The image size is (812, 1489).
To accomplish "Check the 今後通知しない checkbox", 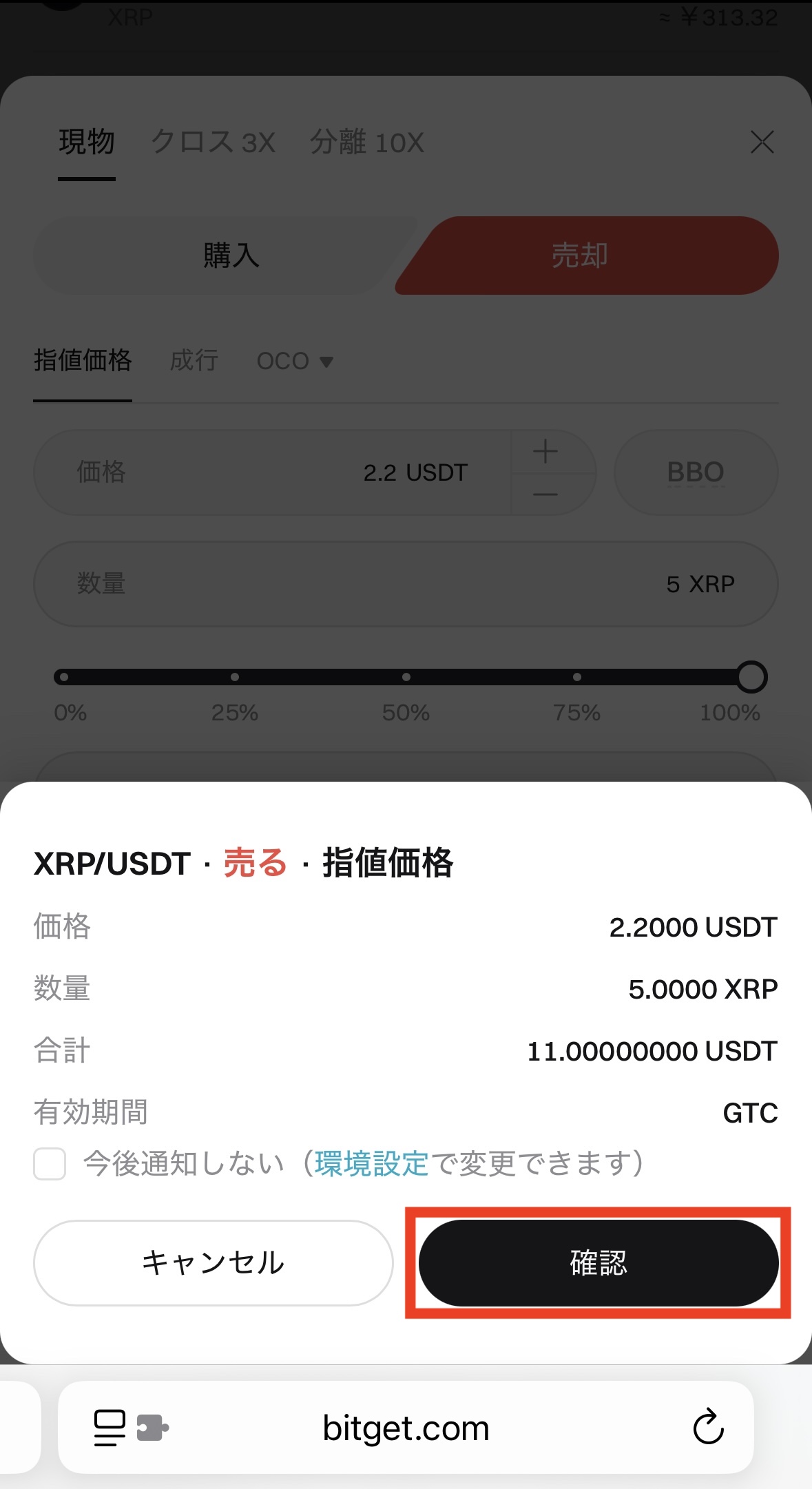I will point(50,1164).
